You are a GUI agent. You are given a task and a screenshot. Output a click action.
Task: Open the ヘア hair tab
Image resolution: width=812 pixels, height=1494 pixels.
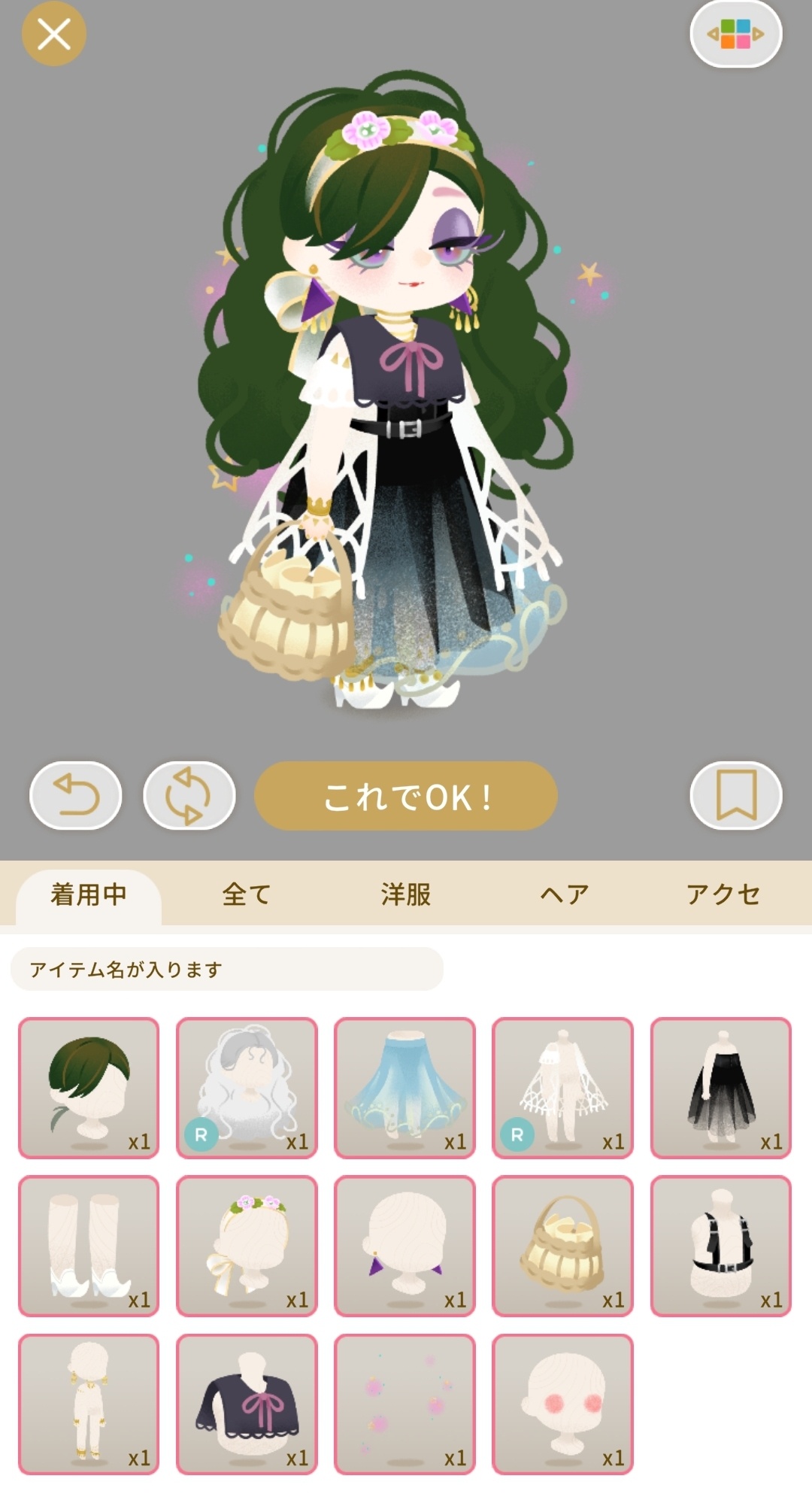564,895
